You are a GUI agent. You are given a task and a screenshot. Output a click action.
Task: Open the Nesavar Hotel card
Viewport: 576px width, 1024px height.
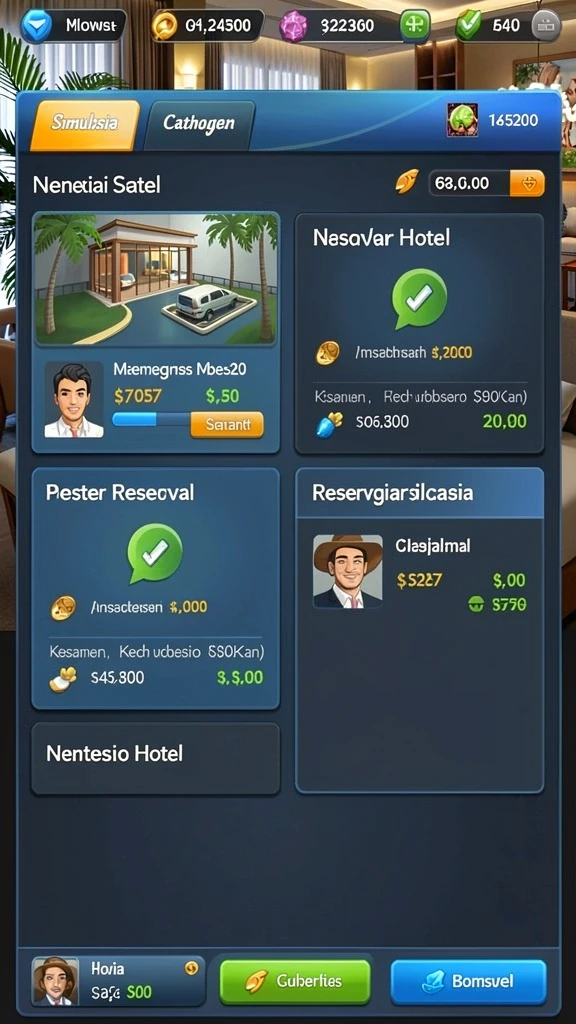click(419, 333)
